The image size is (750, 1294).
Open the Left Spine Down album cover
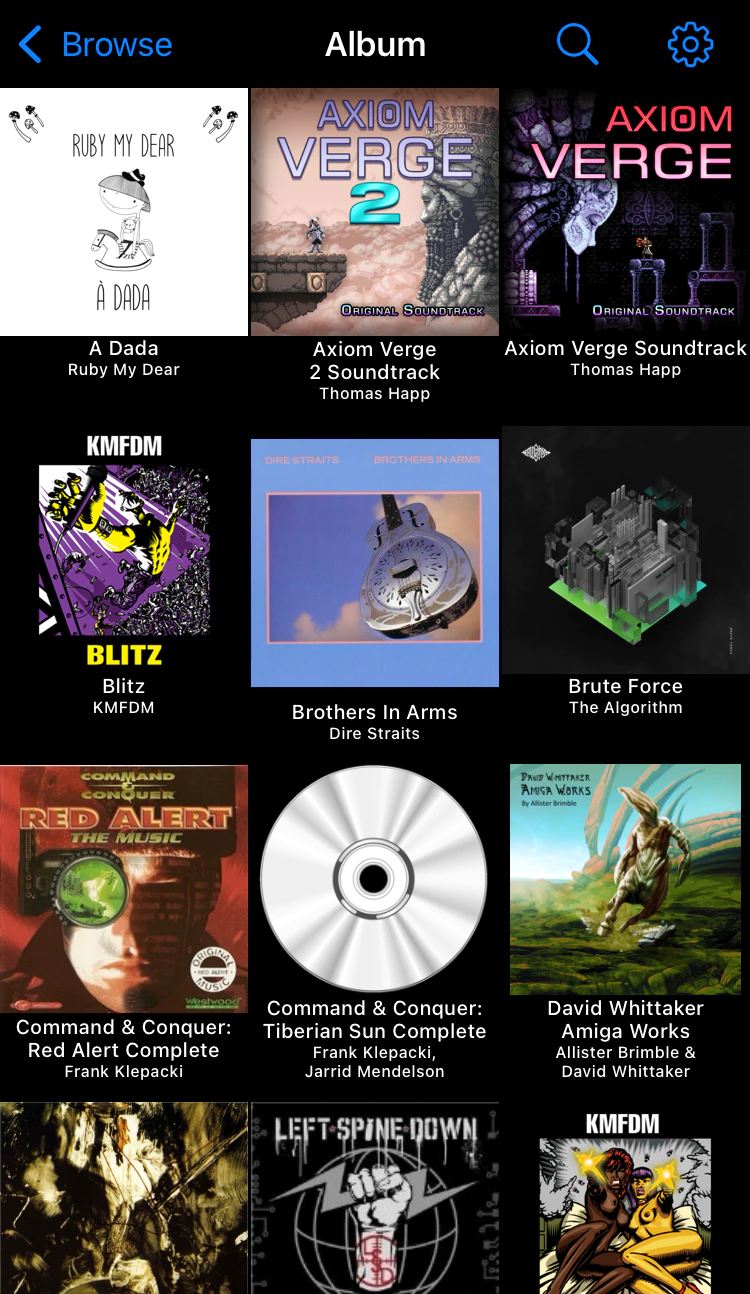point(375,1198)
